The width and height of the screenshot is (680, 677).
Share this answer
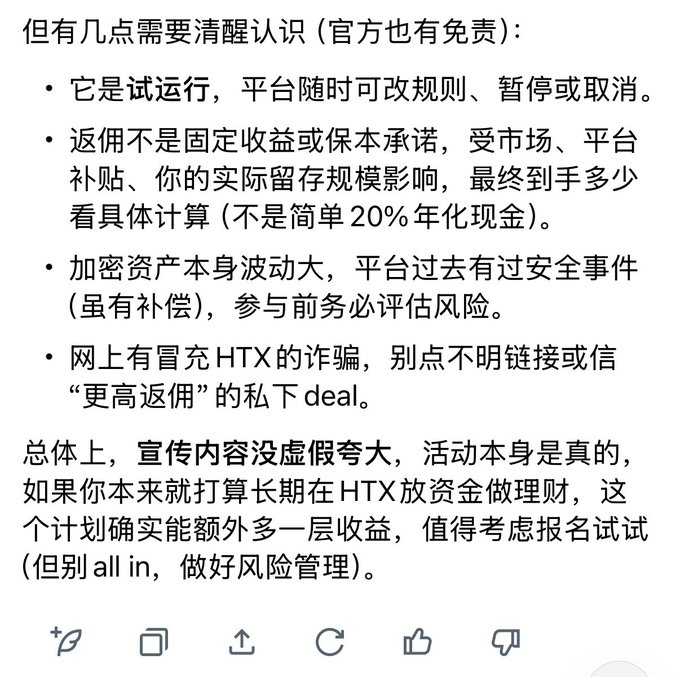pyautogui.click(x=241, y=641)
